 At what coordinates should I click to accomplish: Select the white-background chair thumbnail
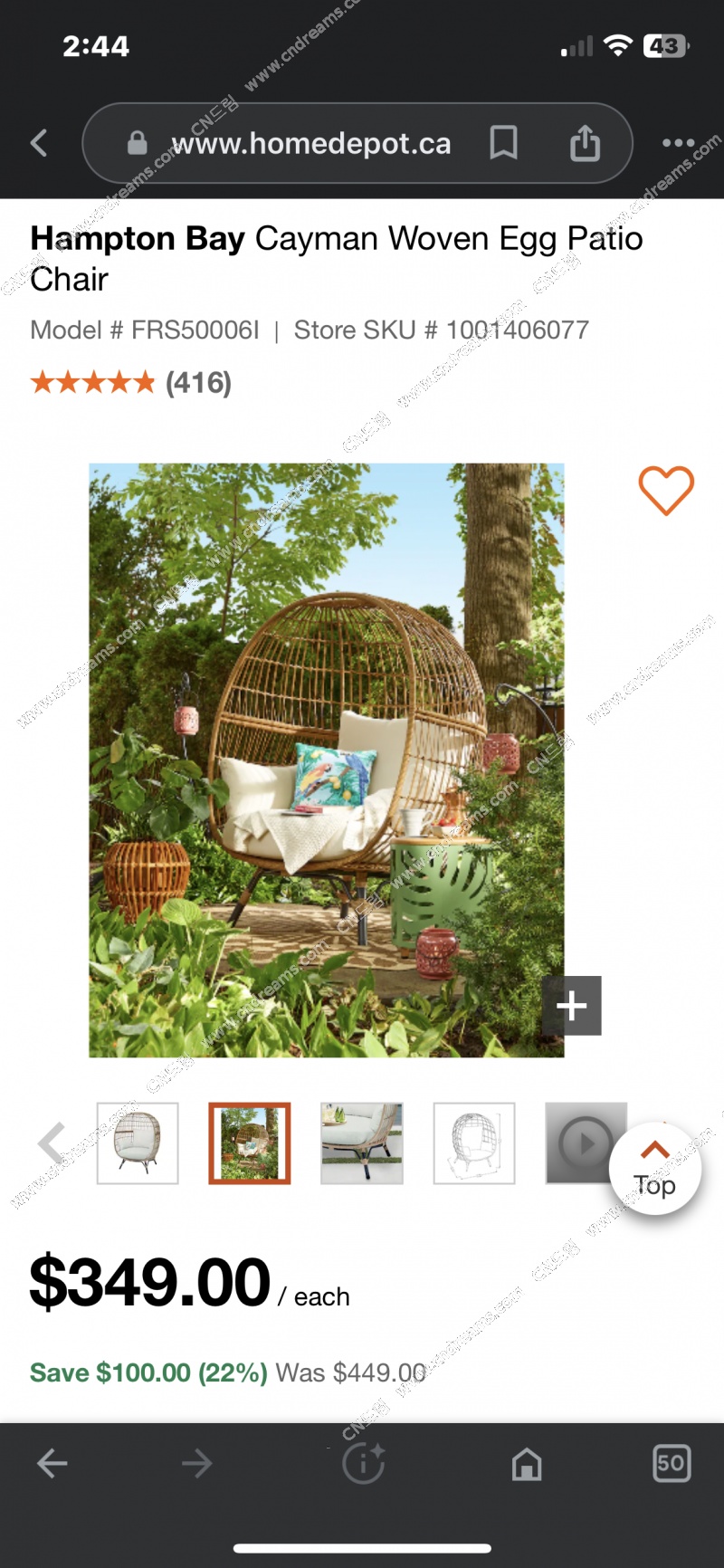[x=138, y=1143]
